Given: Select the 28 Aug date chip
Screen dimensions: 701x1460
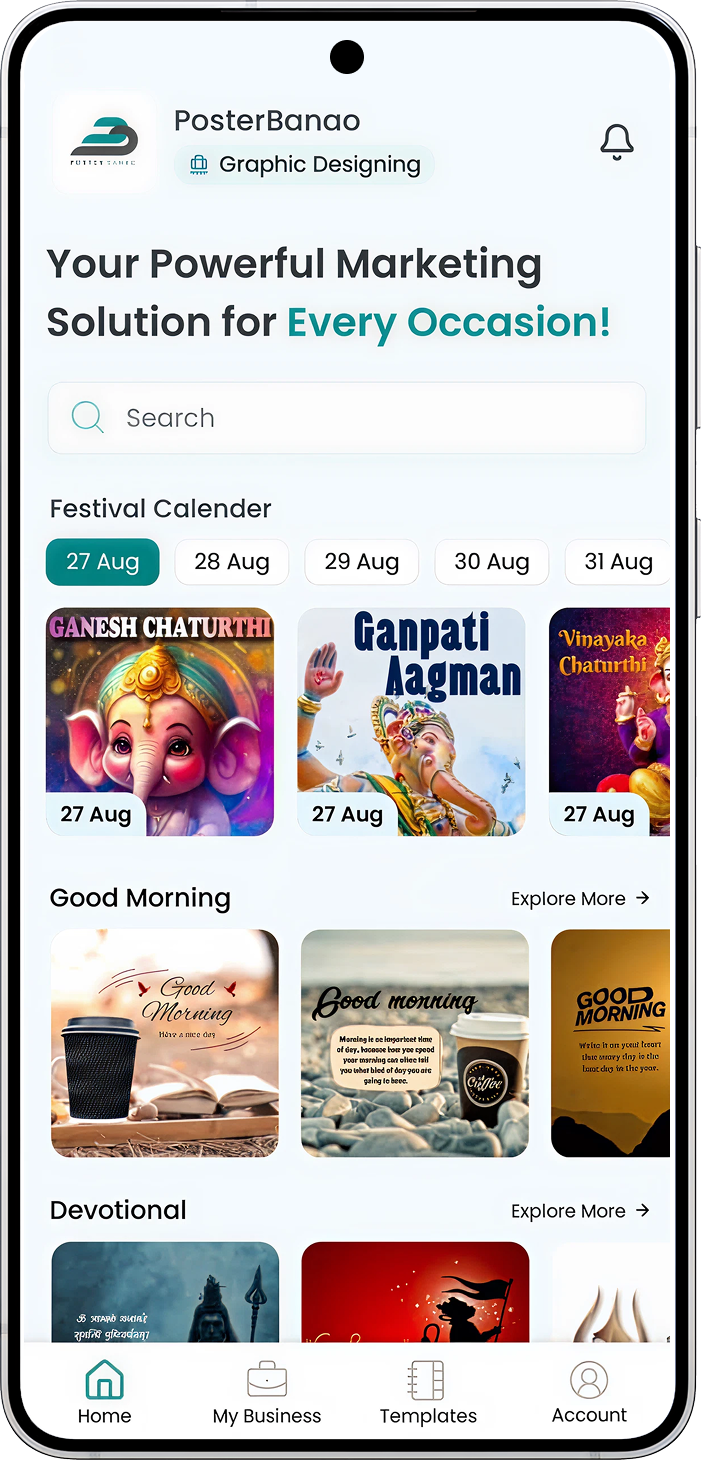Looking at the screenshot, I should point(232,562).
